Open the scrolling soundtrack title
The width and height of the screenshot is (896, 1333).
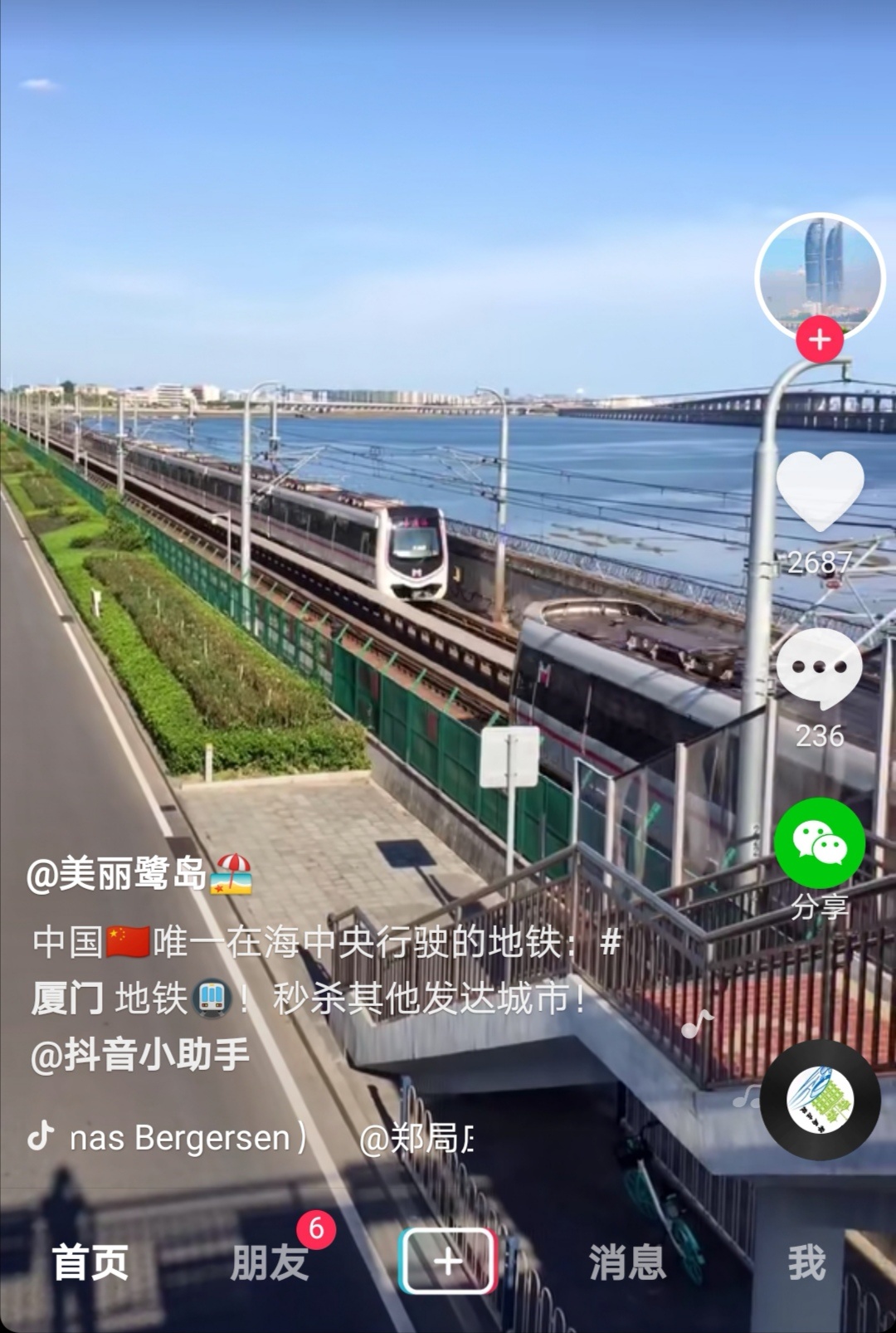tap(187, 1138)
